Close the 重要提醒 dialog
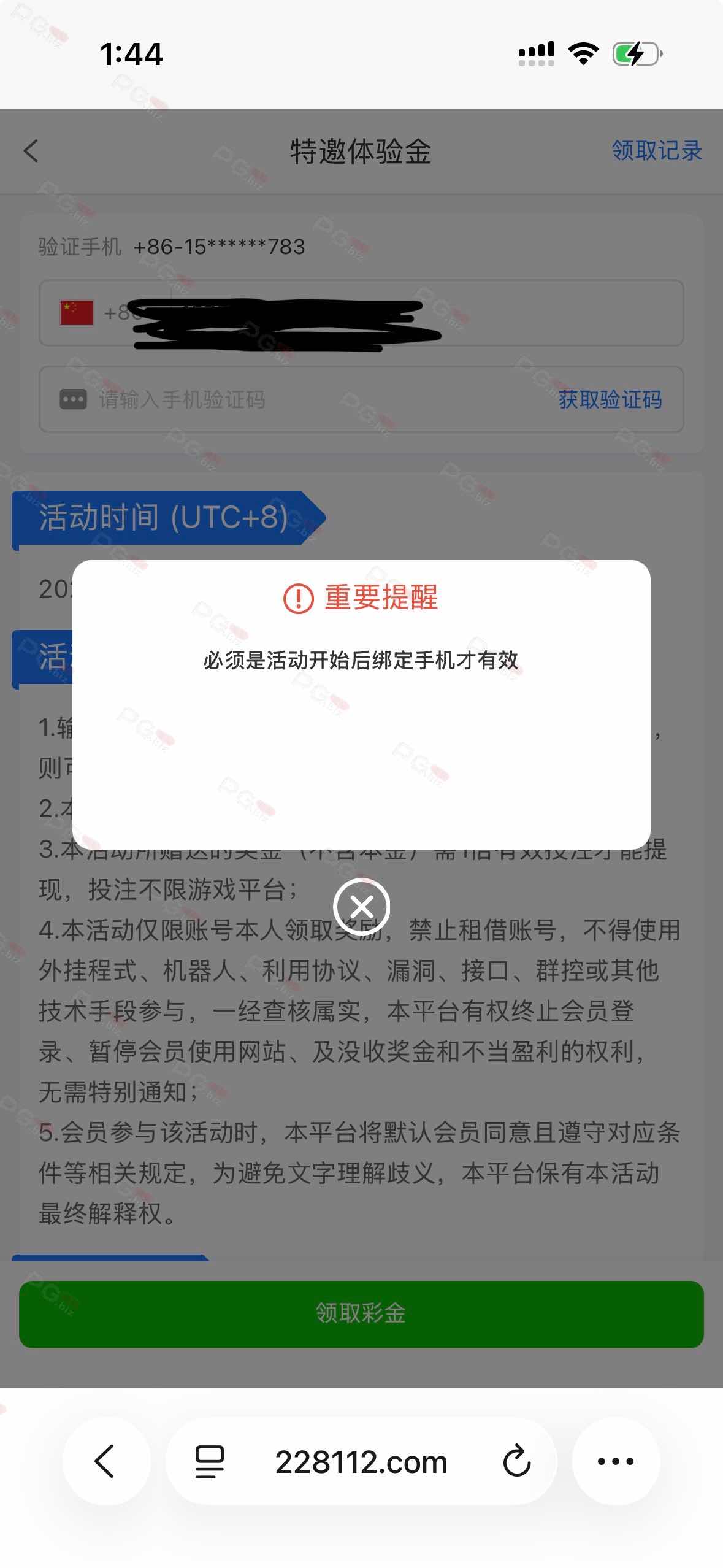Image resolution: width=723 pixels, height=1568 pixels. coord(361,907)
